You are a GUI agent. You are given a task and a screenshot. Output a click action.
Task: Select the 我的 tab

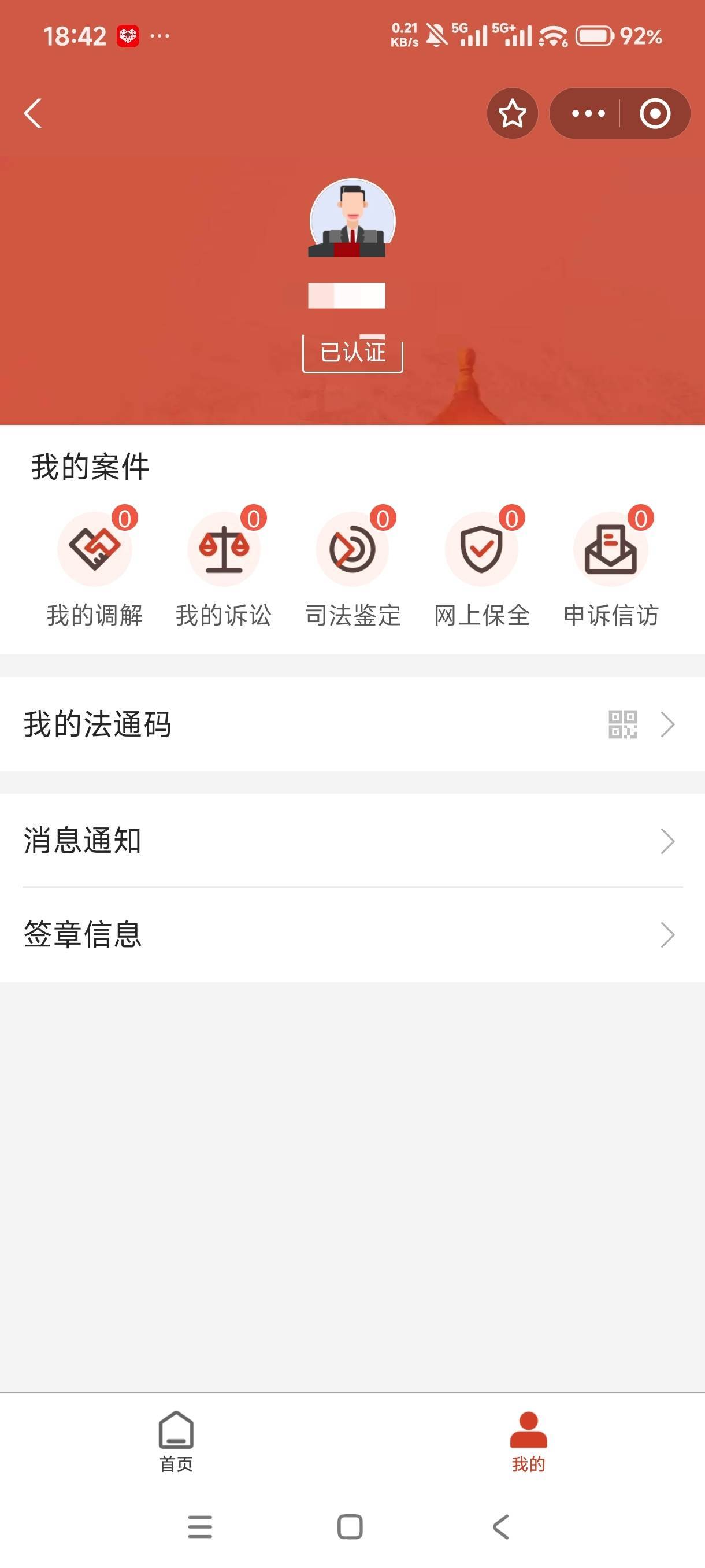tap(528, 1441)
